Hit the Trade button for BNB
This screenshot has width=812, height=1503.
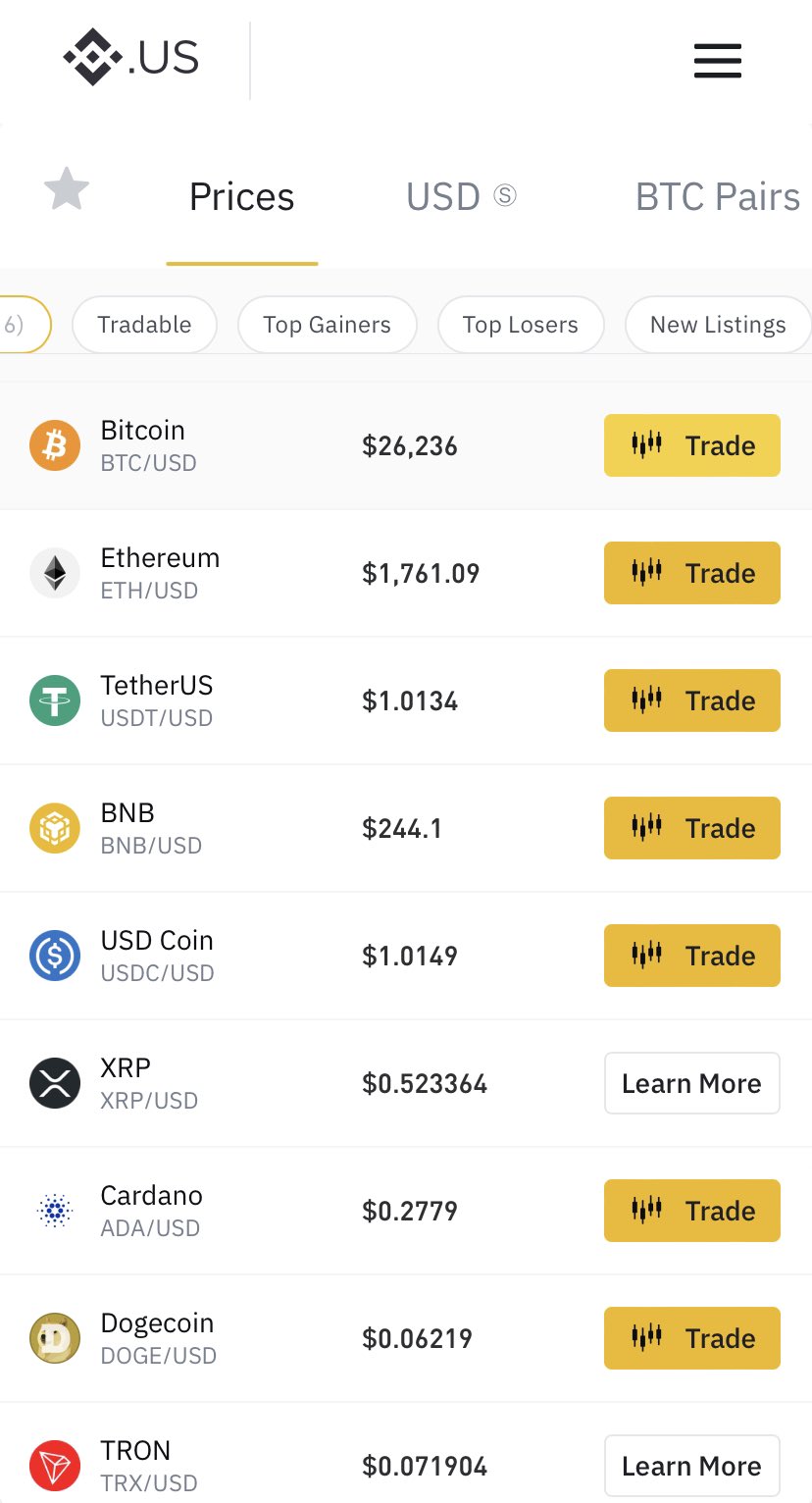pyautogui.click(x=692, y=828)
